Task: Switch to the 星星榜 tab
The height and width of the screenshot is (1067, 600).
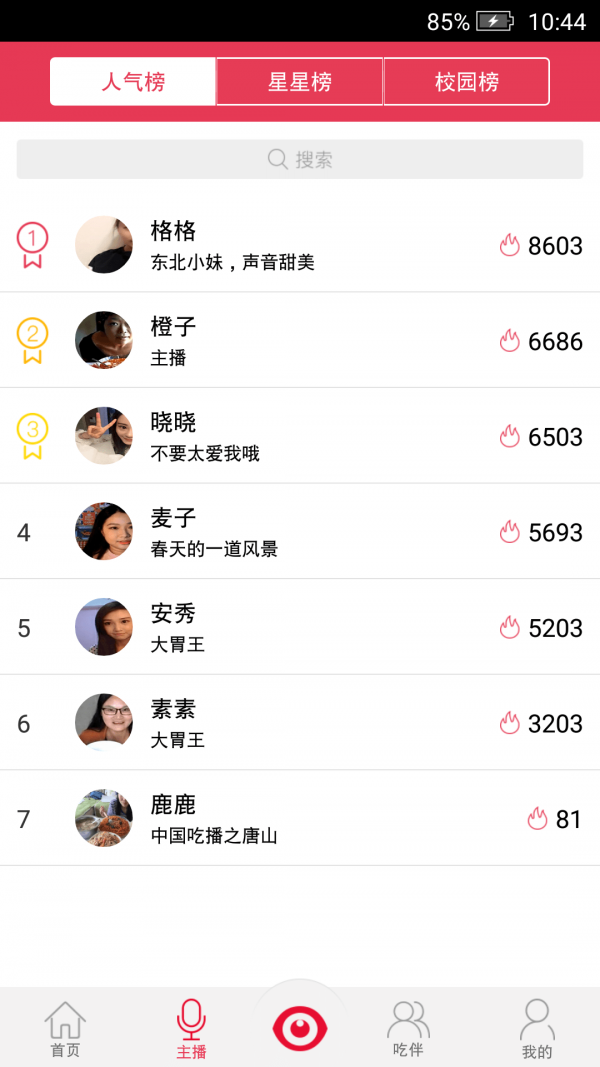Action: pos(299,82)
